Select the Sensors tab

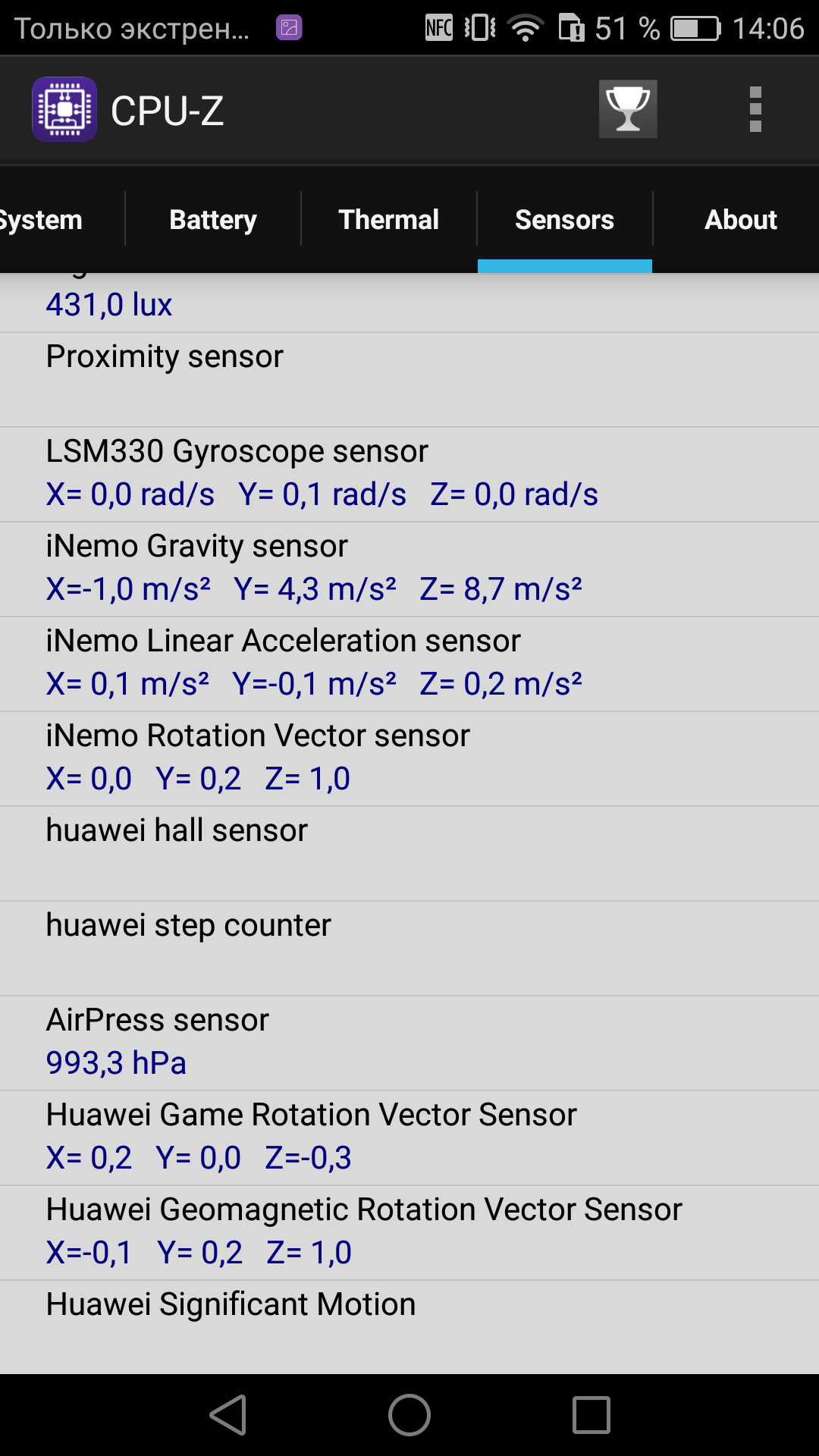565,220
